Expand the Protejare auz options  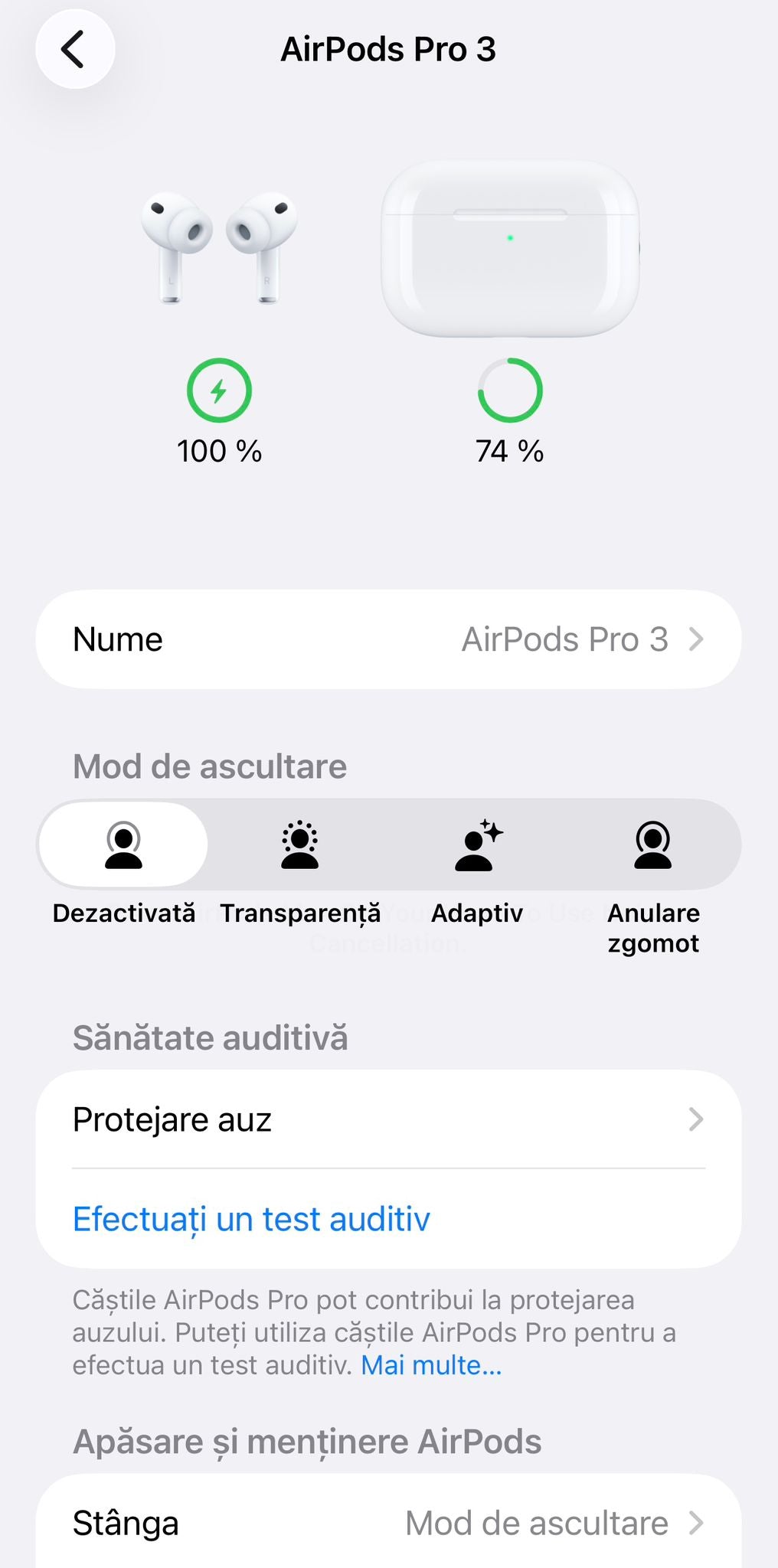pyautogui.click(x=389, y=1119)
